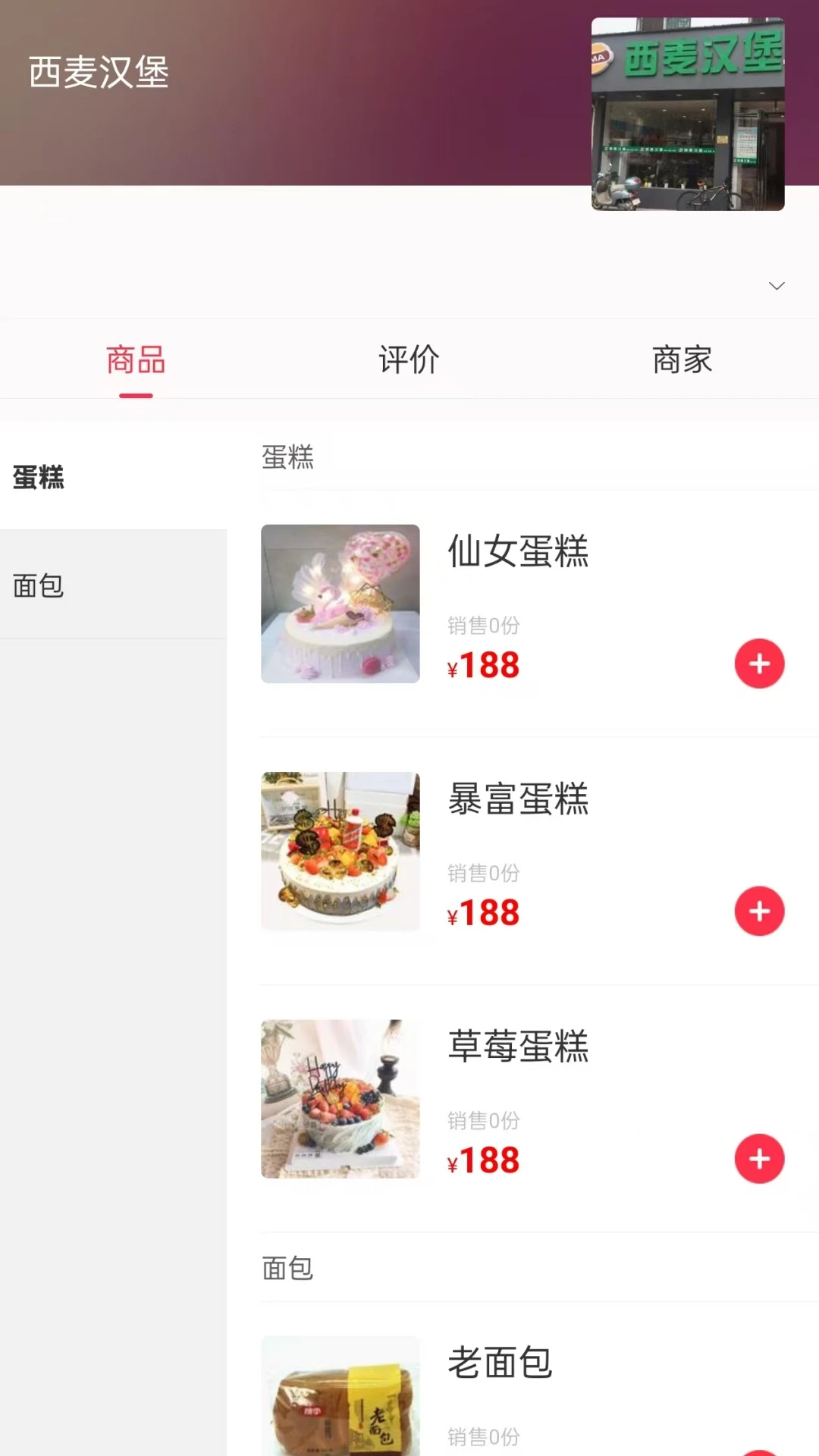The image size is (819, 1456).
Task: Add 草莓蛋糕 to cart with plus icon
Action: point(760,1159)
